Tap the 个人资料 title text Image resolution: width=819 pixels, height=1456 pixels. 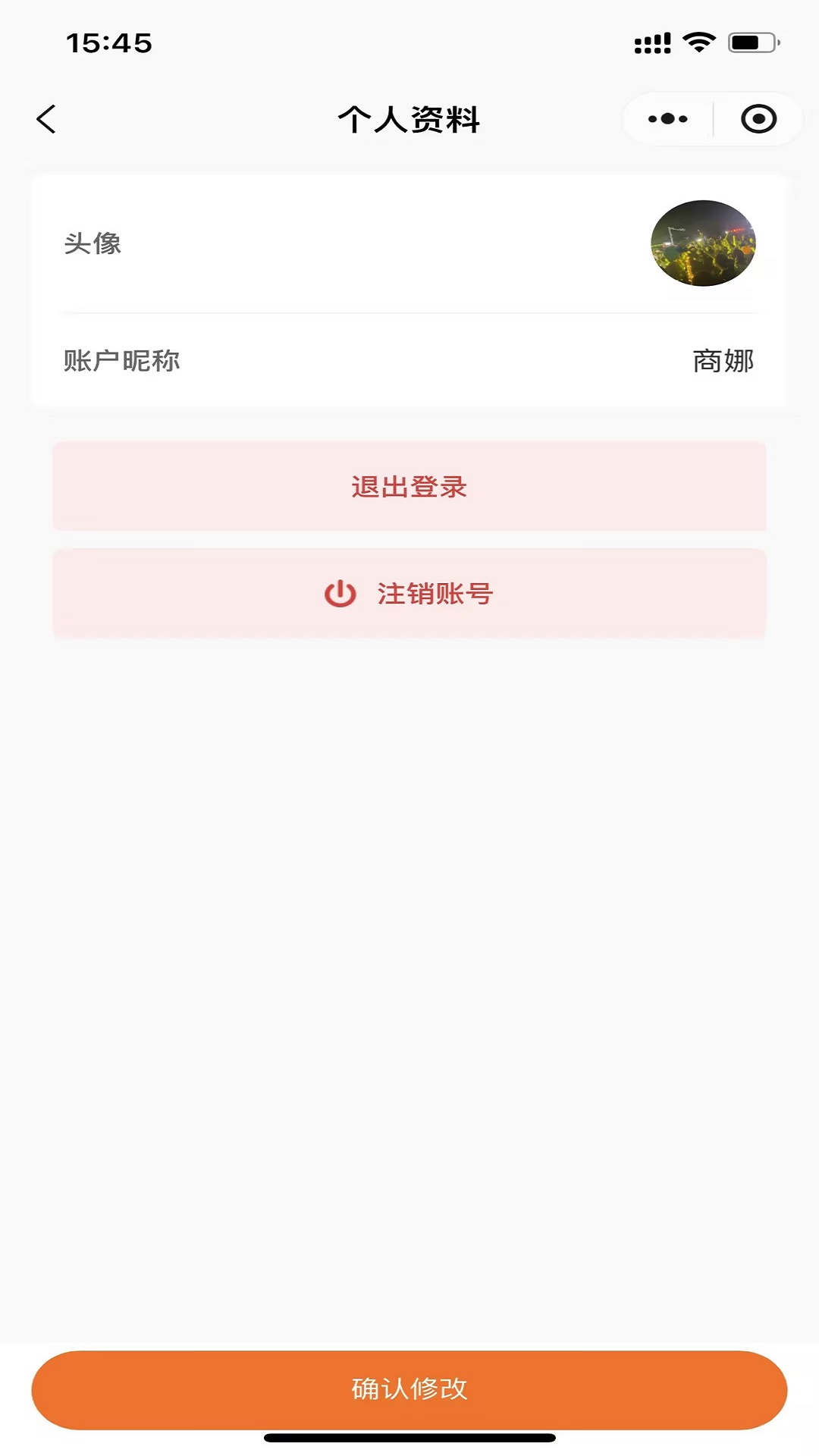click(409, 119)
